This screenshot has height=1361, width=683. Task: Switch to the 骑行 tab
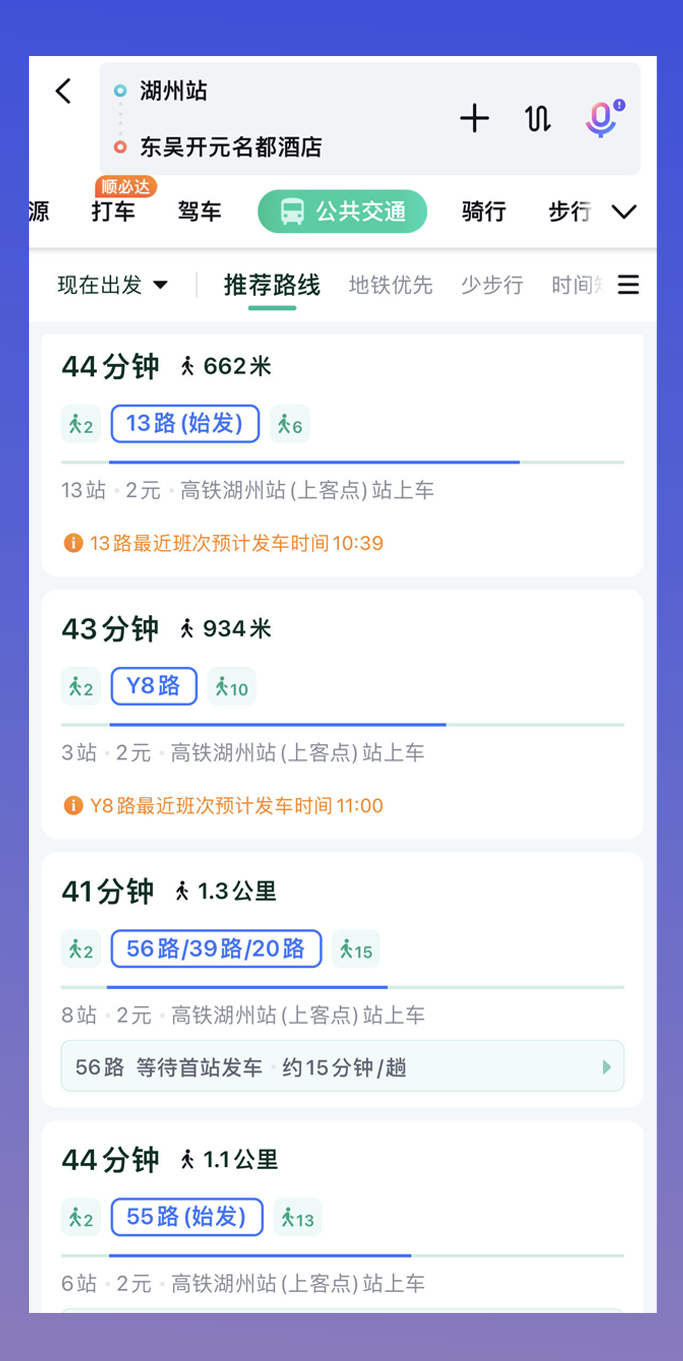(x=484, y=211)
